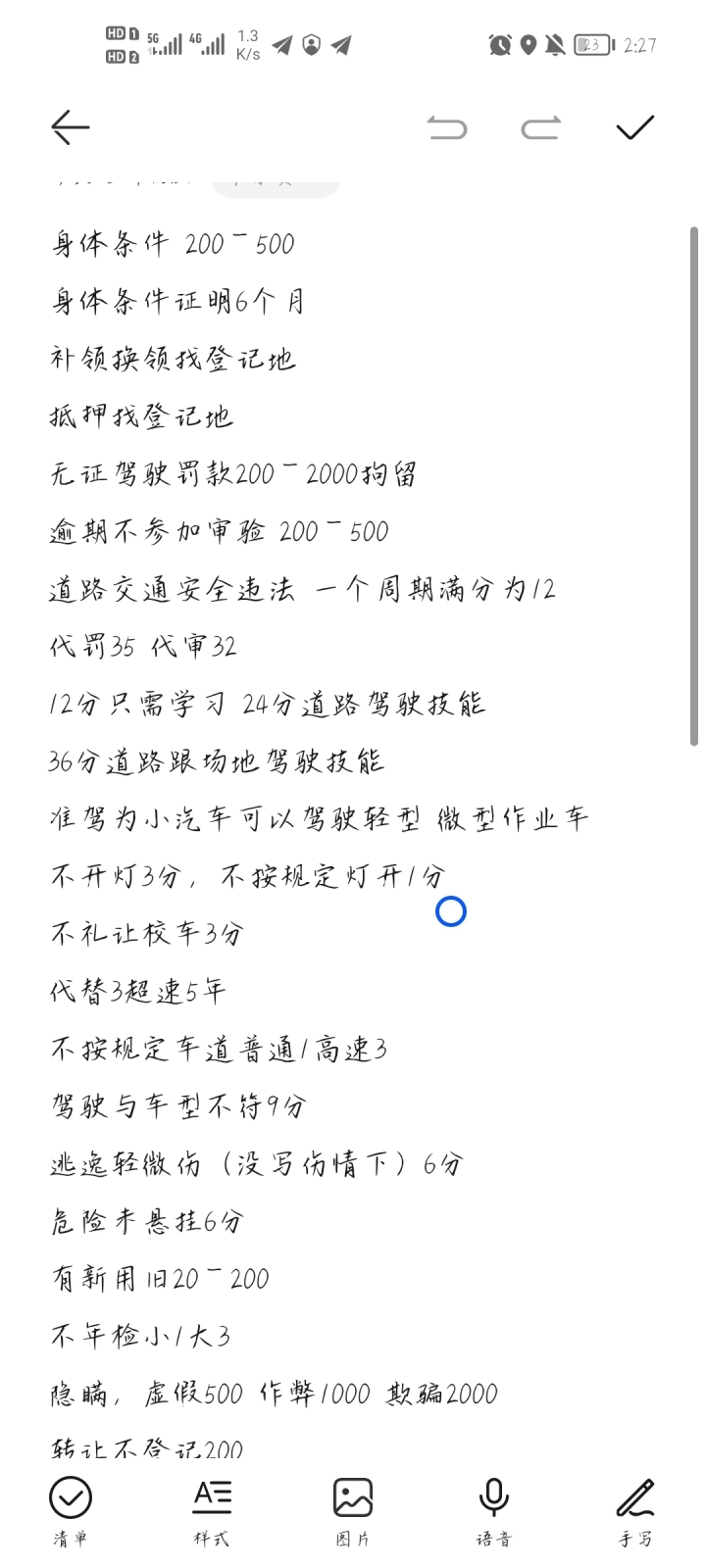Open the 样式 text style options
The height and width of the screenshot is (1568, 706).
(x=212, y=1511)
